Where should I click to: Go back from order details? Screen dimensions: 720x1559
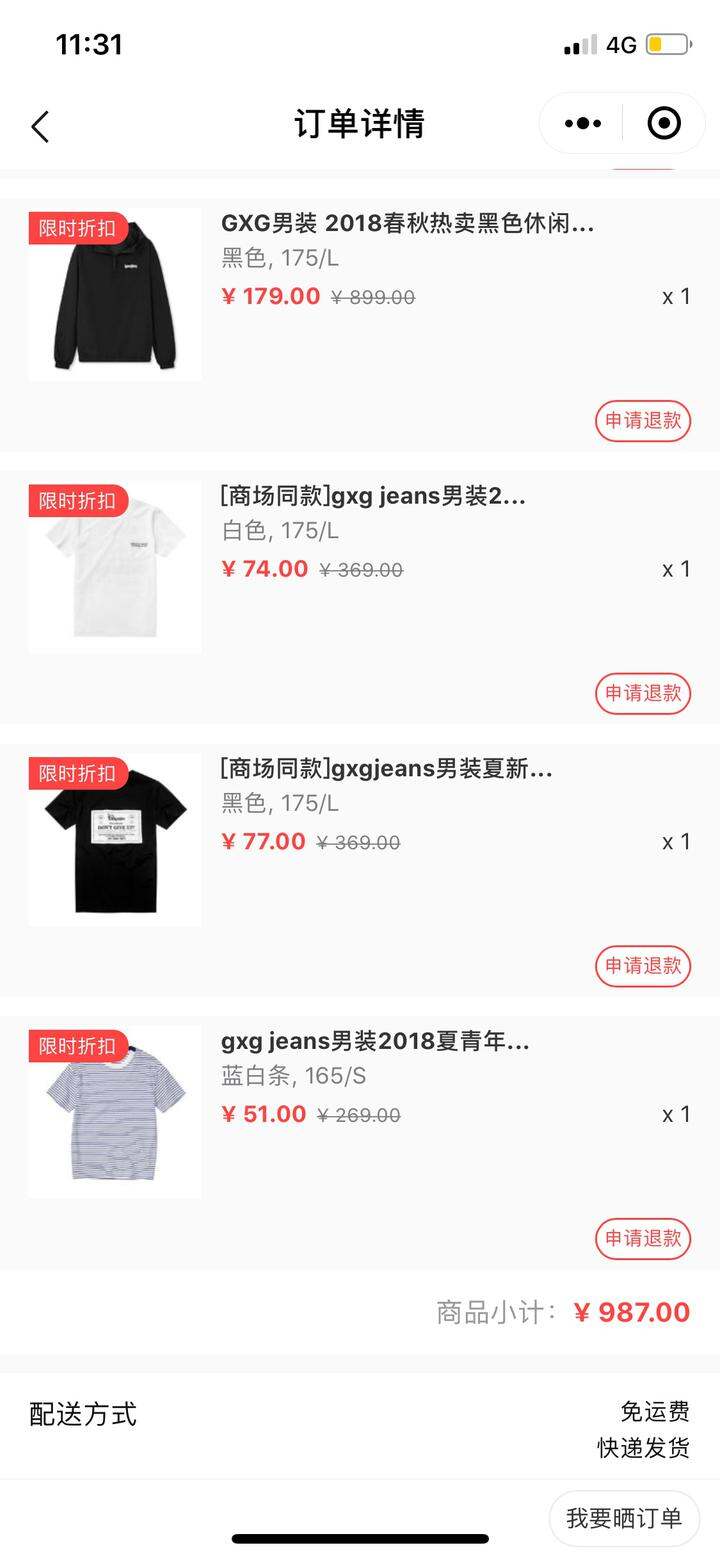click(40, 126)
